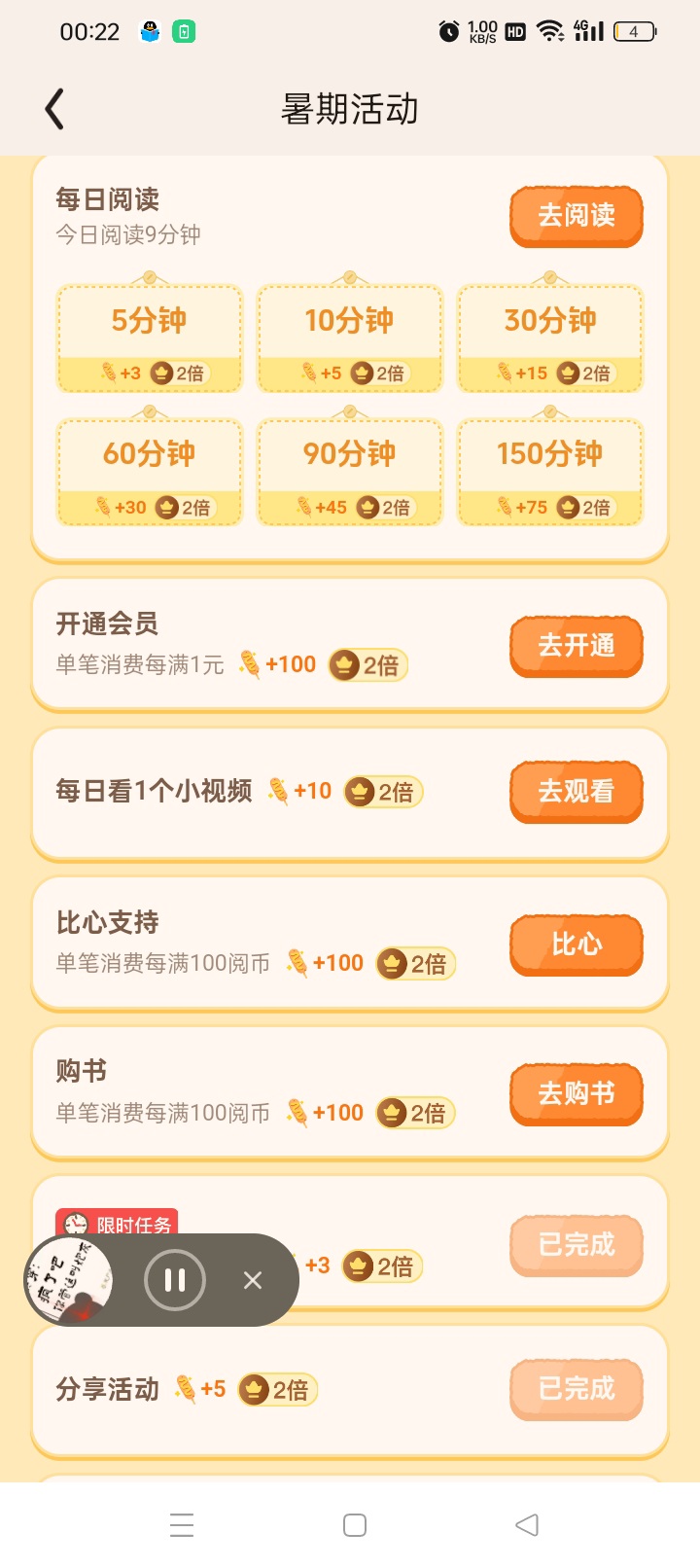
Task: Open the floating player's book cover
Action: [x=68, y=1280]
